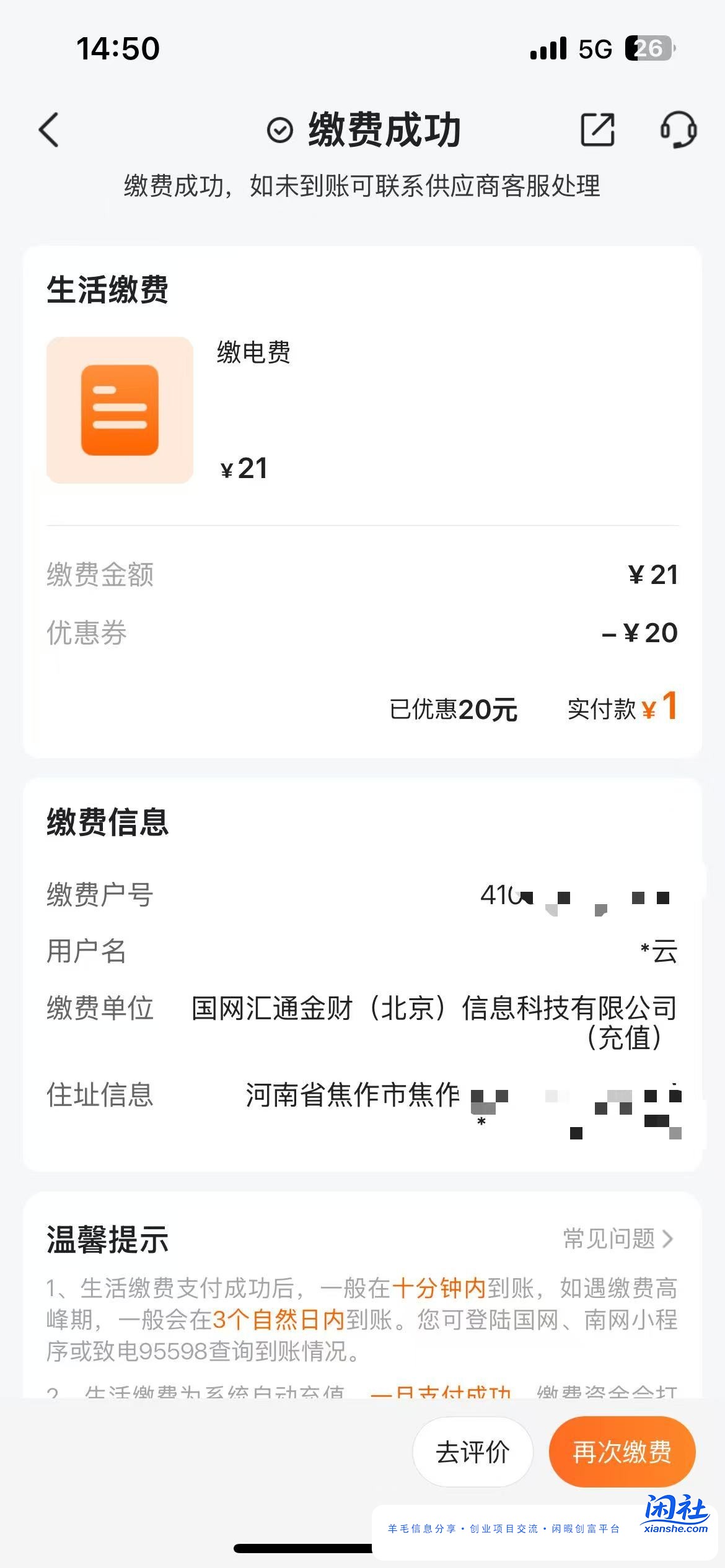Go back from the payment success page
725x1568 pixels.
coord(49,130)
